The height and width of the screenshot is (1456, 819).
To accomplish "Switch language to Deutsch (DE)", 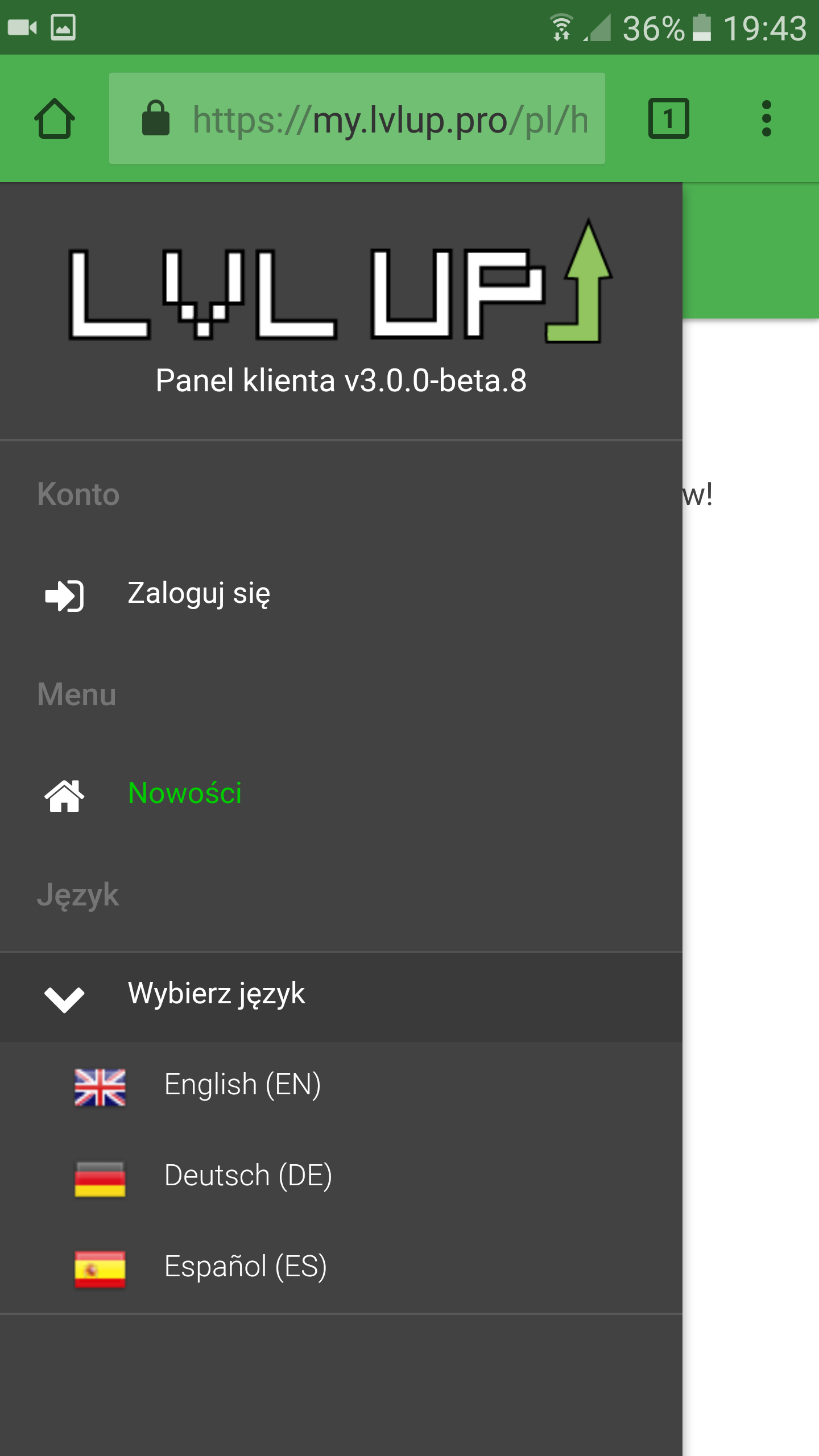I will (247, 1176).
